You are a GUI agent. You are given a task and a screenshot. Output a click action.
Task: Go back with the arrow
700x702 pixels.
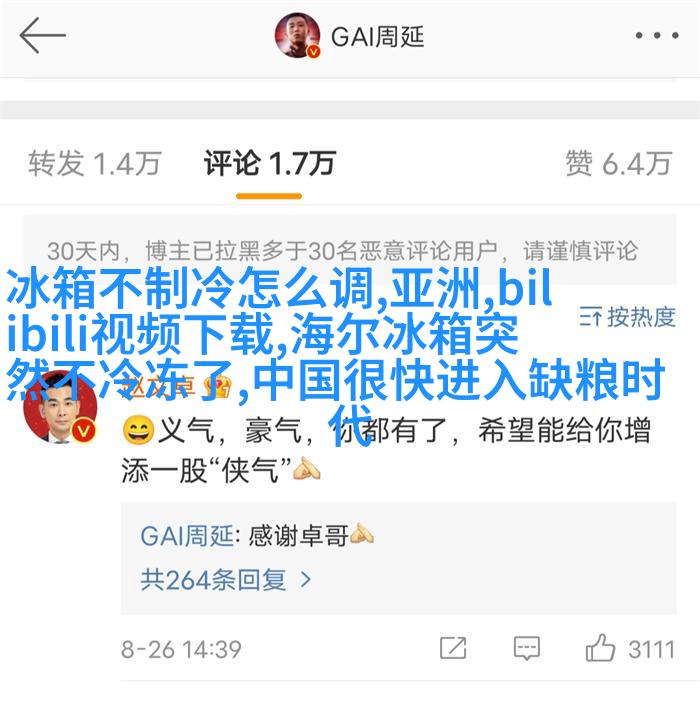point(42,37)
